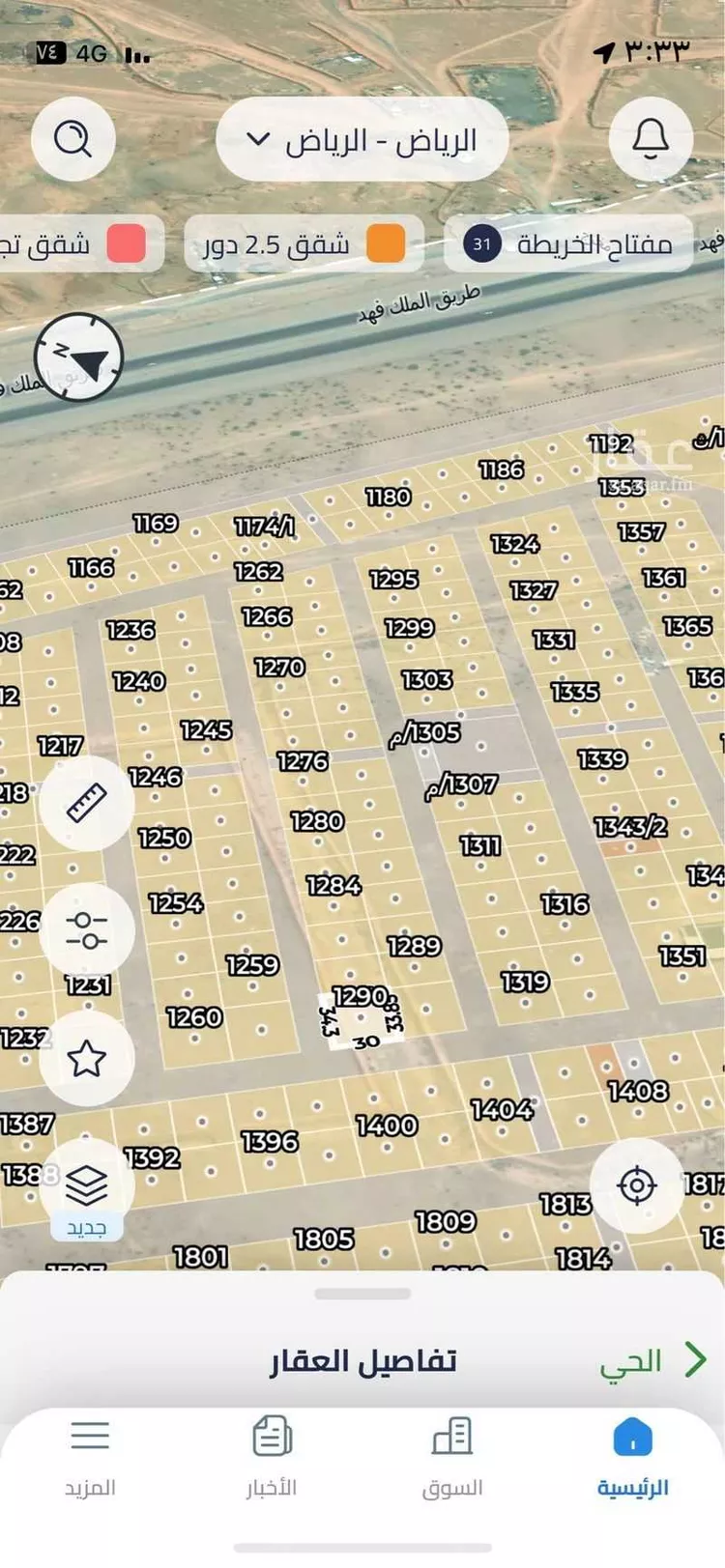Switch to the الأخبار news tab
This screenshot has height=1568, width=725.
point(272,1459)
